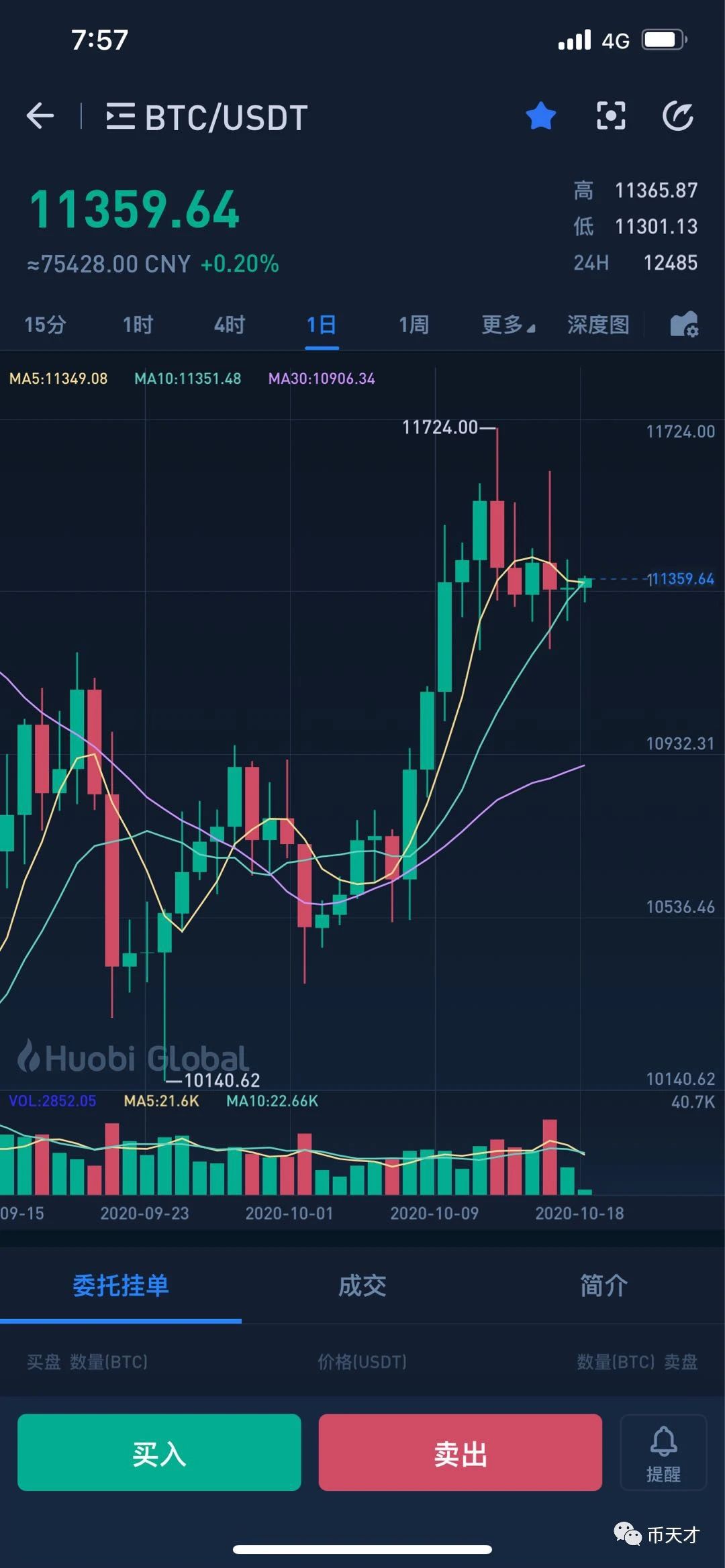Image resolution: width=725 pixels, height=1568 pixels.
Task: Toggle the favorite star for BTC/USDT
Action: click(x=540, y=116)
